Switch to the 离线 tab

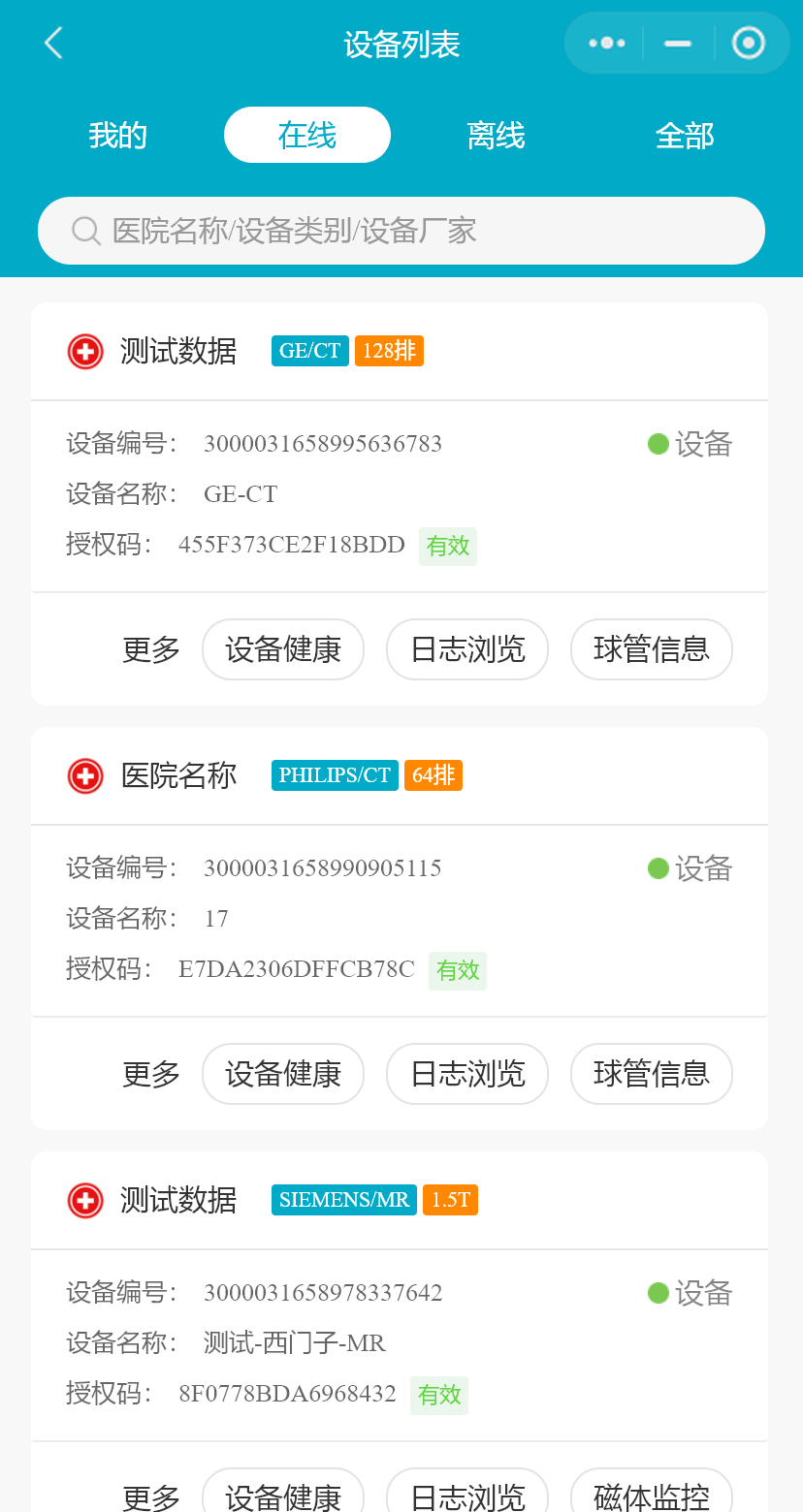pyautogui.click(x=496, y=136)
